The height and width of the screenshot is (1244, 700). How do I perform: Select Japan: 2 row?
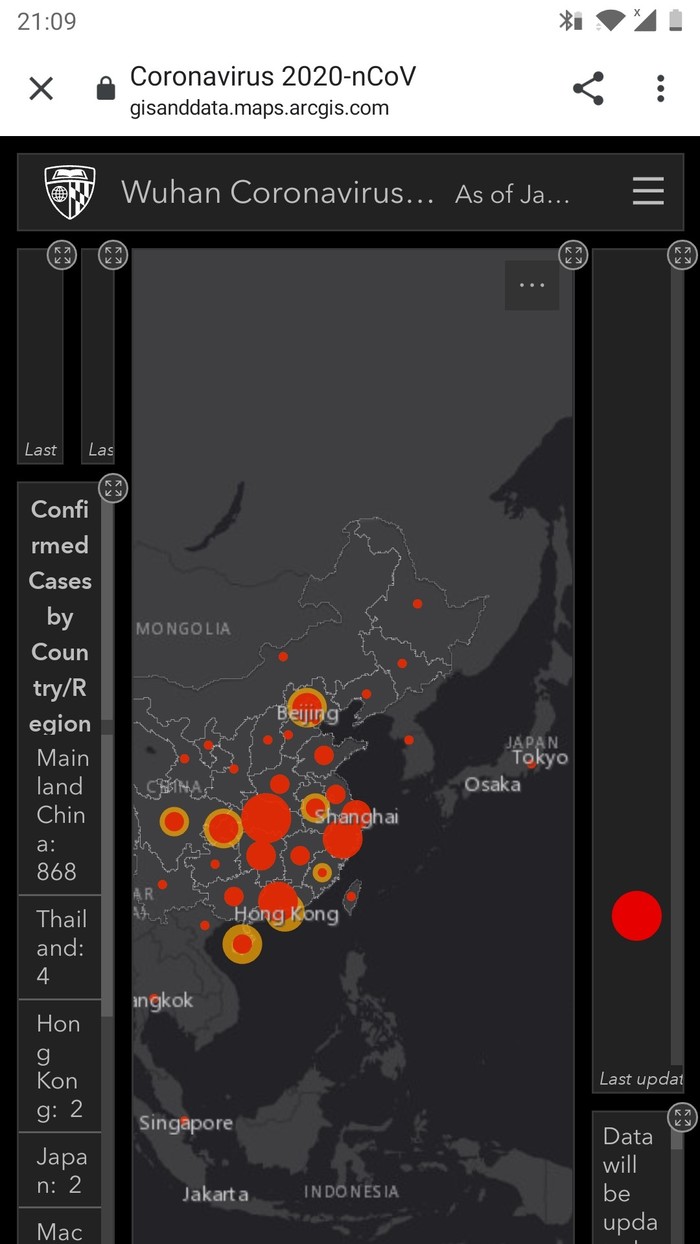click(60, 1171)
